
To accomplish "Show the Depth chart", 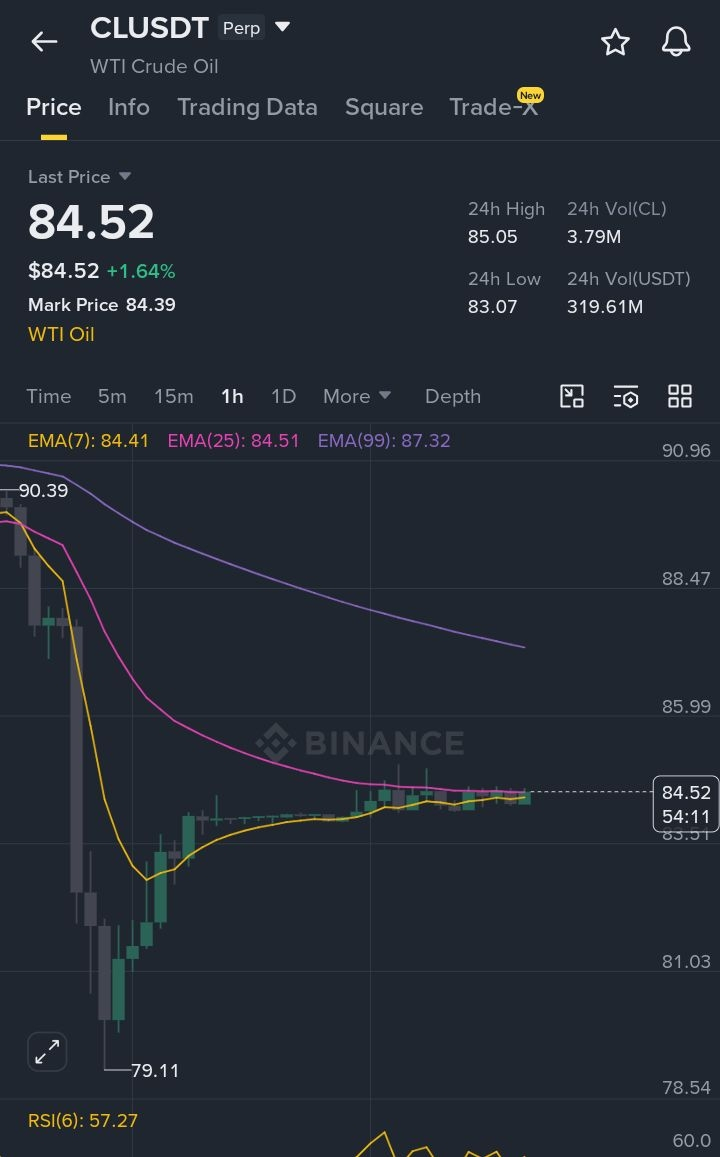I will [452, 396].
